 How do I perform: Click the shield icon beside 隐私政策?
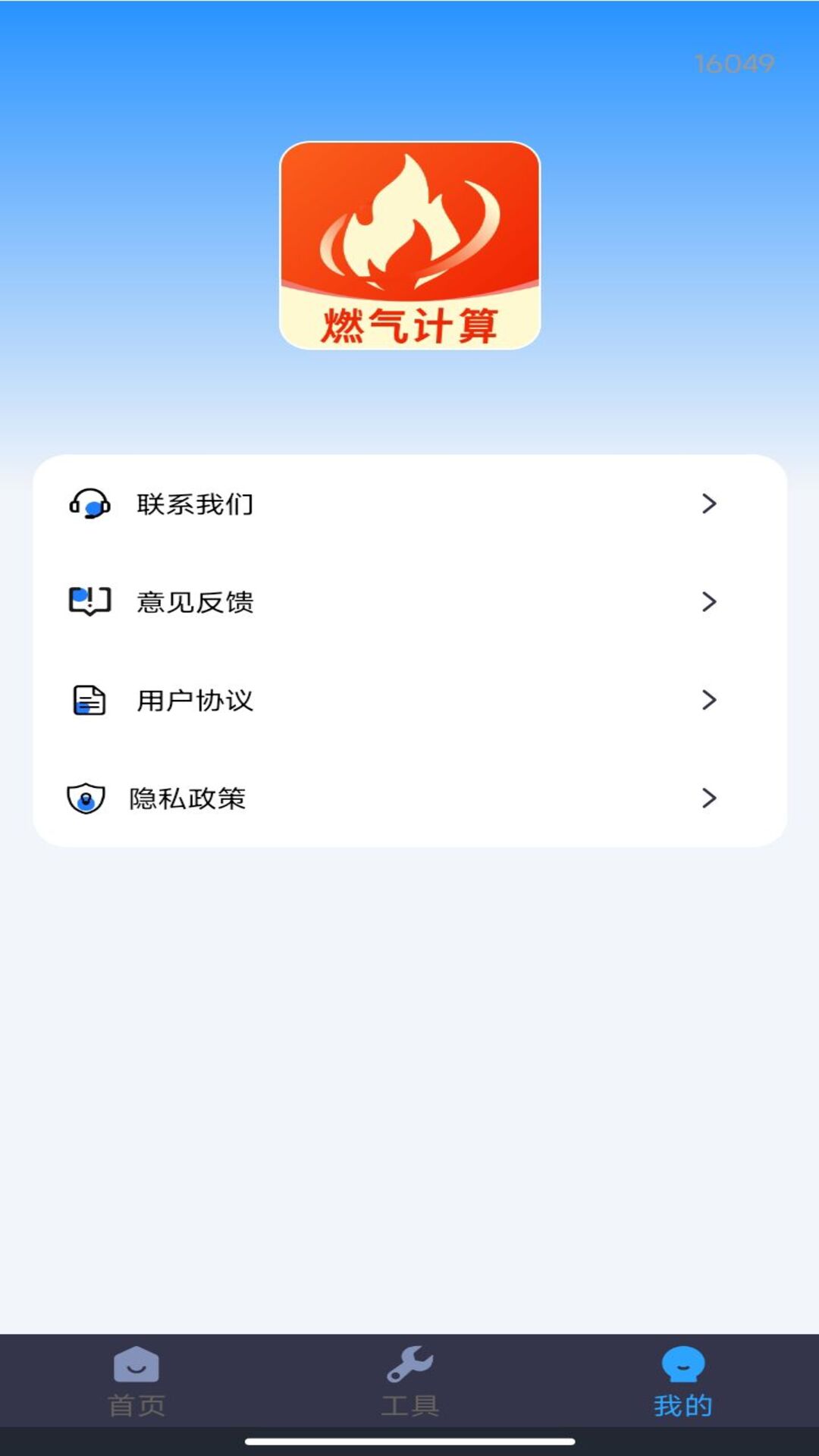coord(86,799)
